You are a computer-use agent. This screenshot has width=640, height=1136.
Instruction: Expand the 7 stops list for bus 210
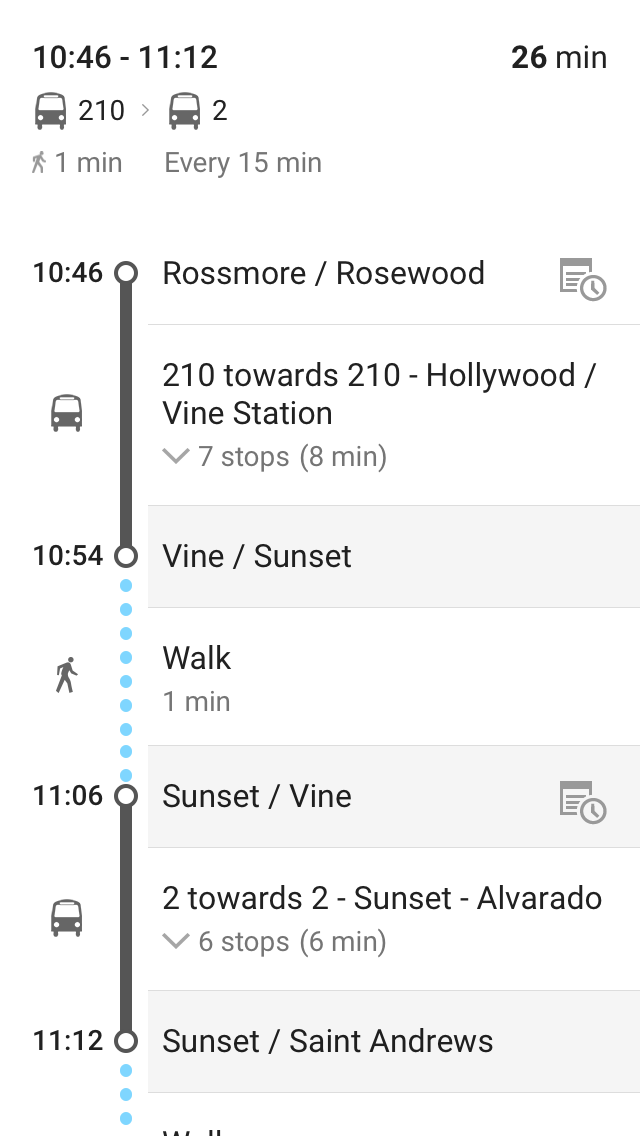(275, 456)
